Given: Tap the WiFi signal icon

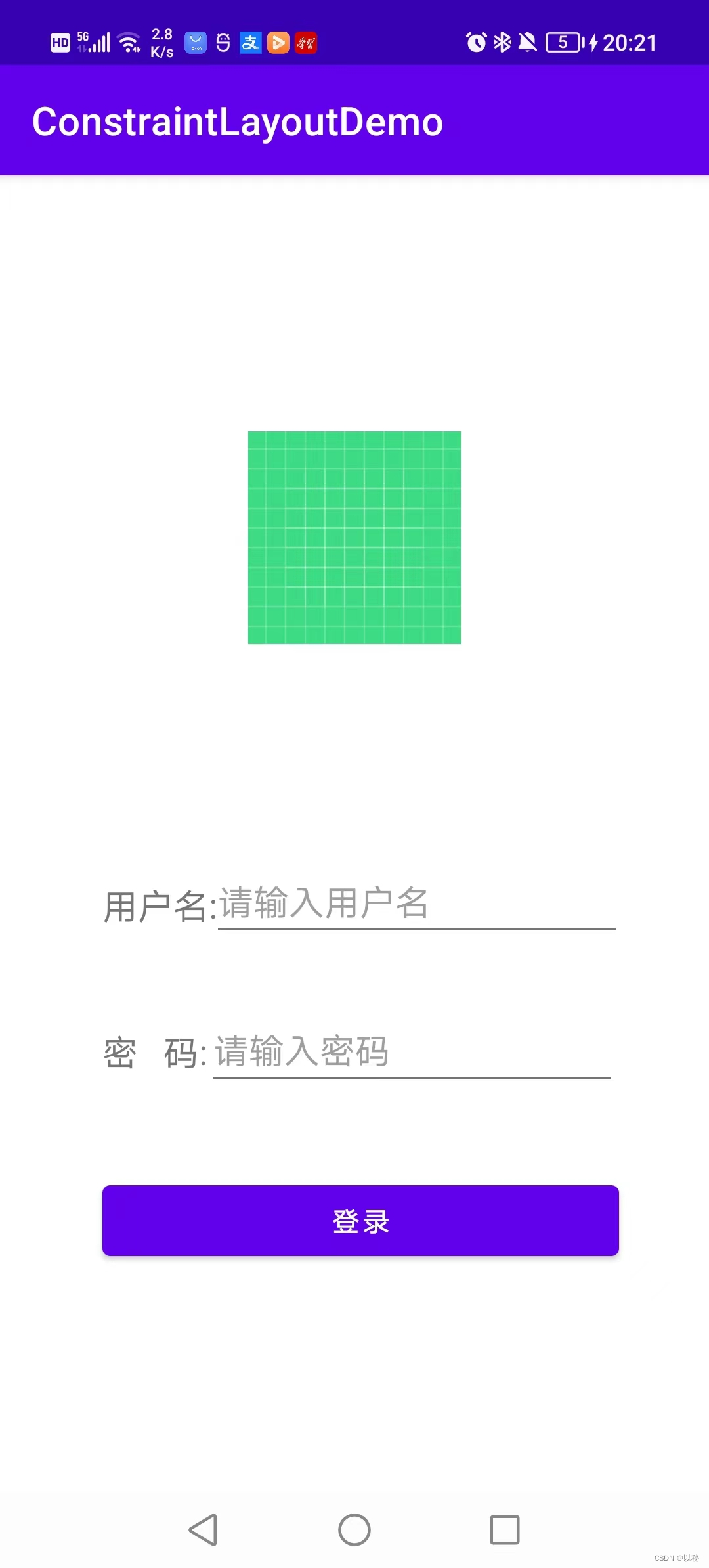Looking at the screenshot, I should (x=129, y=42).
